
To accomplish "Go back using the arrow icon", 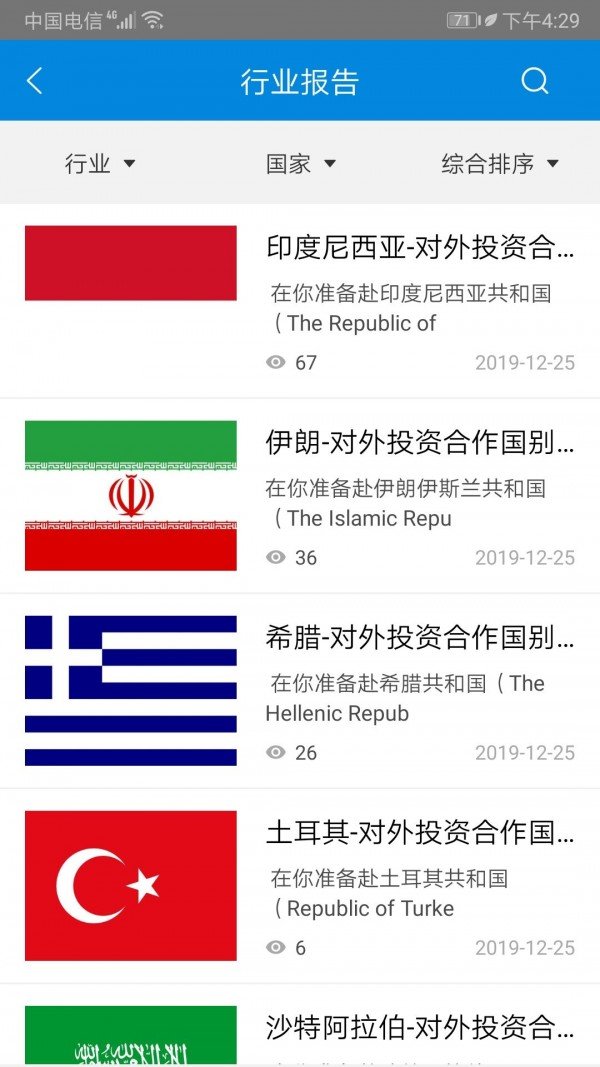I will click(x=35, y=81).
